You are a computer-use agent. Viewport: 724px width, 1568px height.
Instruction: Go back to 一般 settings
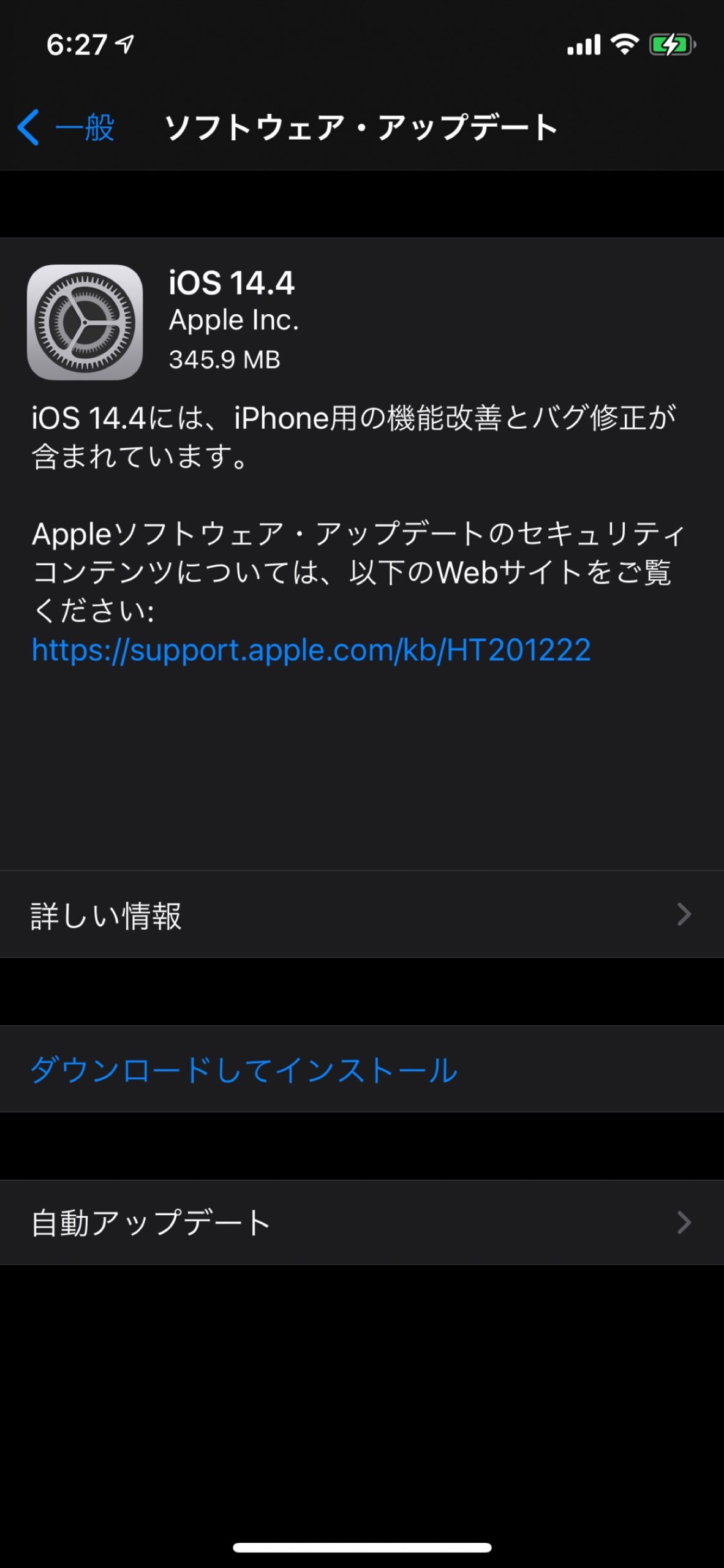tap(66, 127)
